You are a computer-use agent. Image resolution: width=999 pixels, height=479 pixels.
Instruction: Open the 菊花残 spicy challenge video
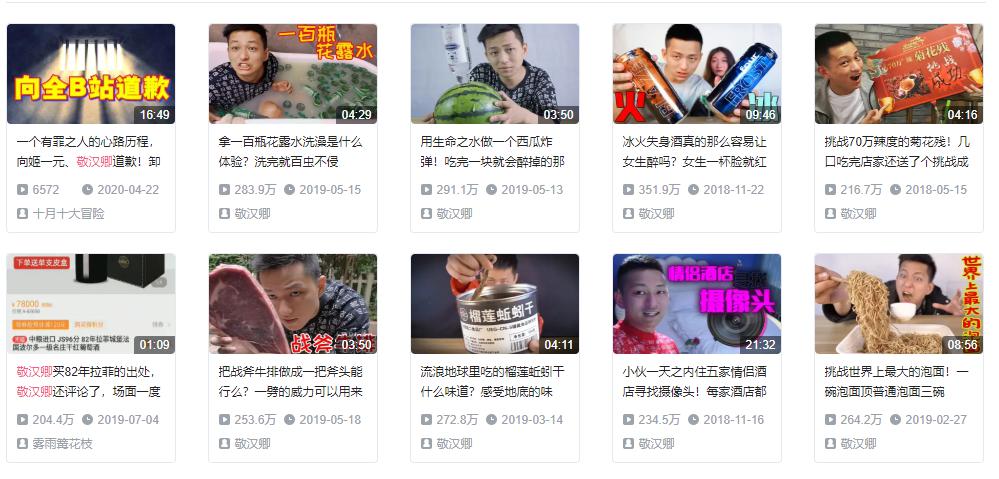pyautogui.click(x=898, y=74)
